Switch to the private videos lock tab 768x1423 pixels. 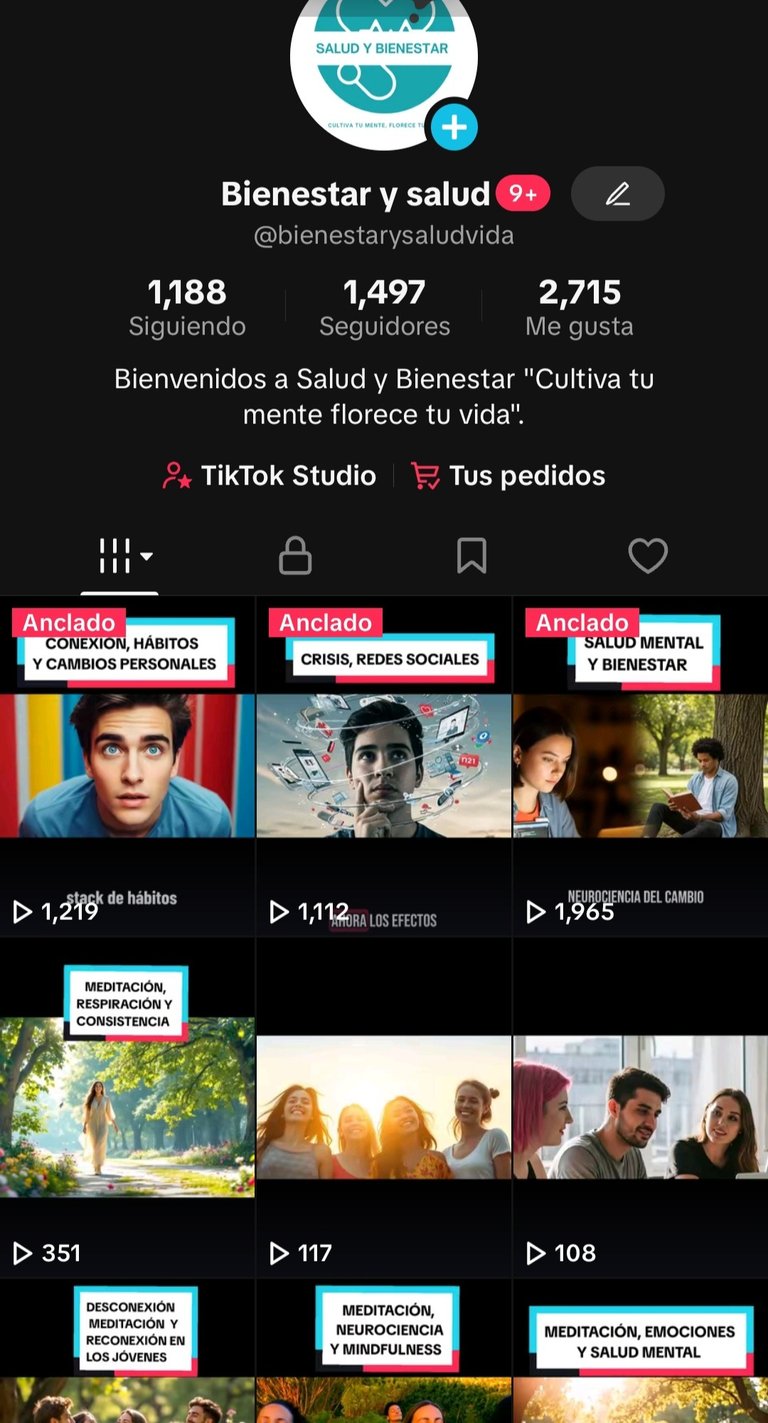295,556
